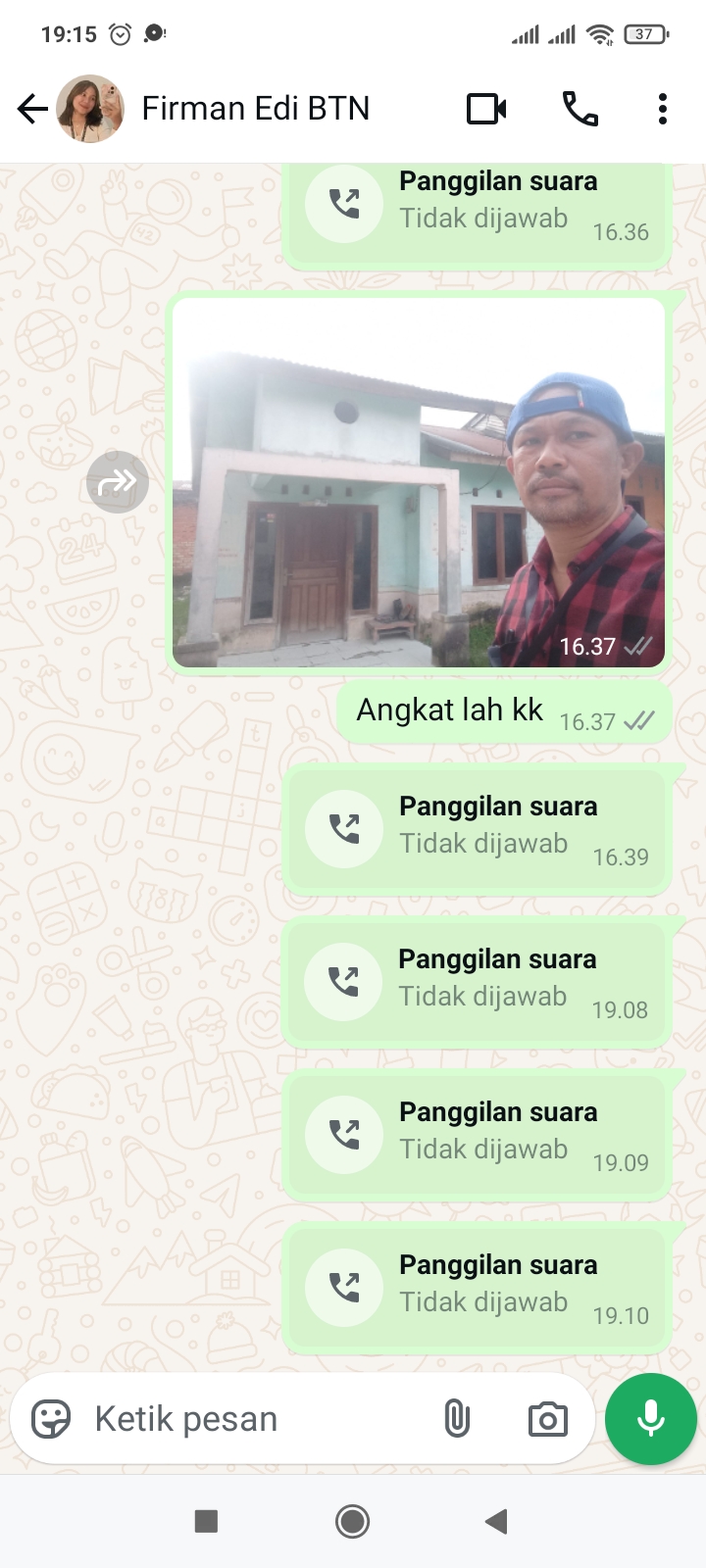706x1568 pixels.
Task: Redial from the 19.08 voice call entry
Action: coord(344,982)
